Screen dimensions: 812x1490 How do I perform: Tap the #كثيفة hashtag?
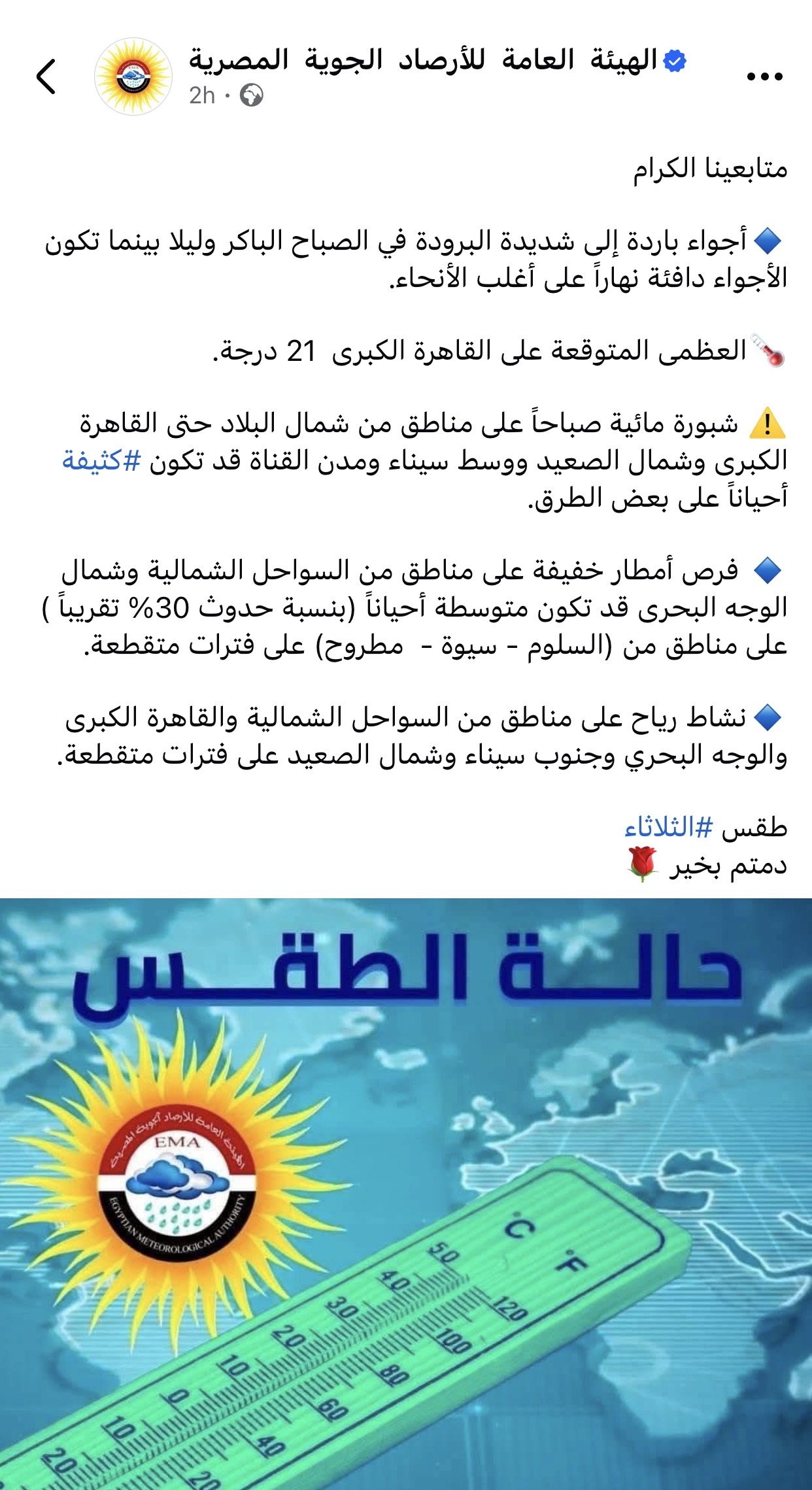click(x=101, y=461)
